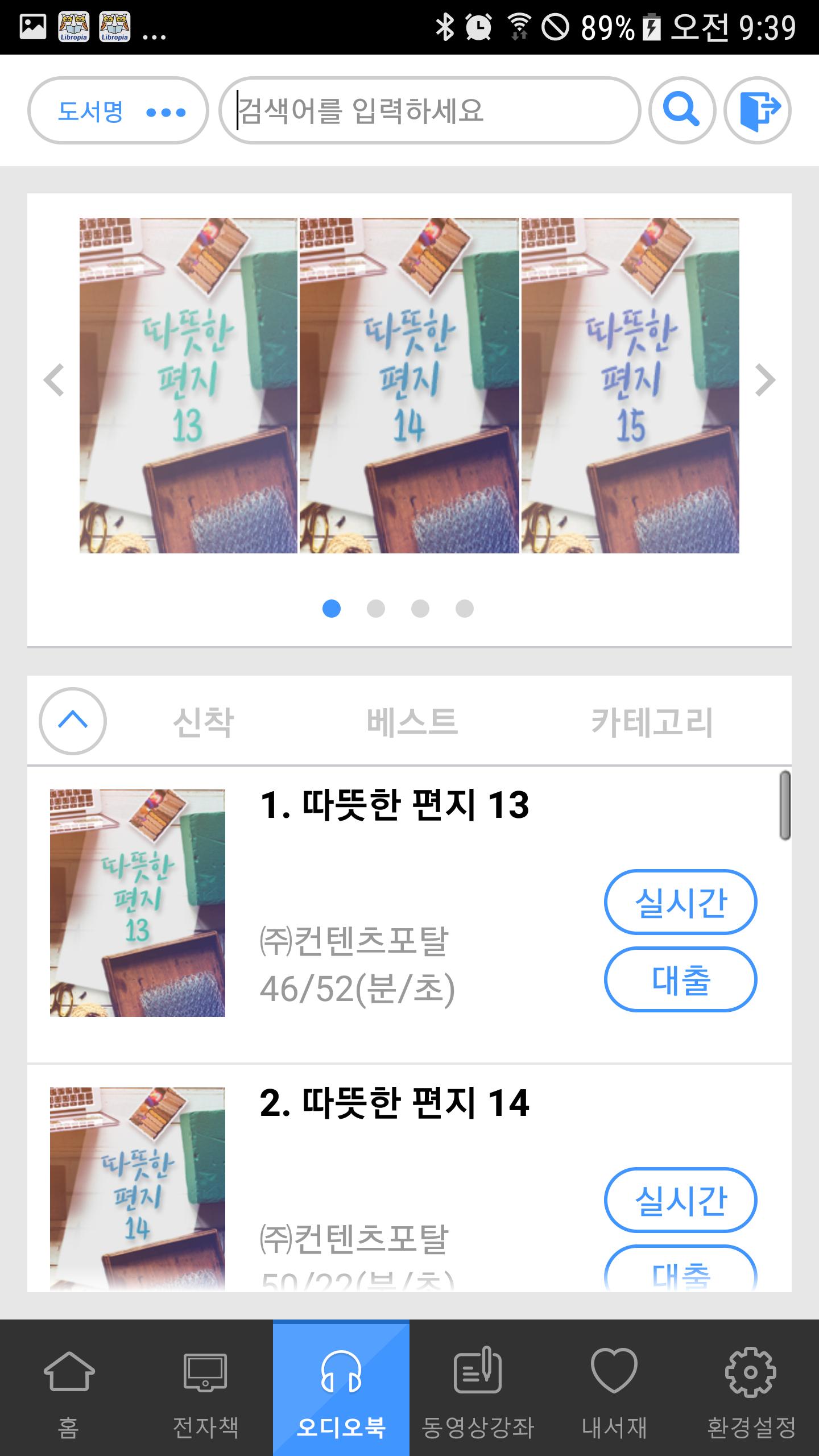Open list item 1. 따뜻한 편지 13
This screenshot has width=819, height=1456.
pos(395,805)
